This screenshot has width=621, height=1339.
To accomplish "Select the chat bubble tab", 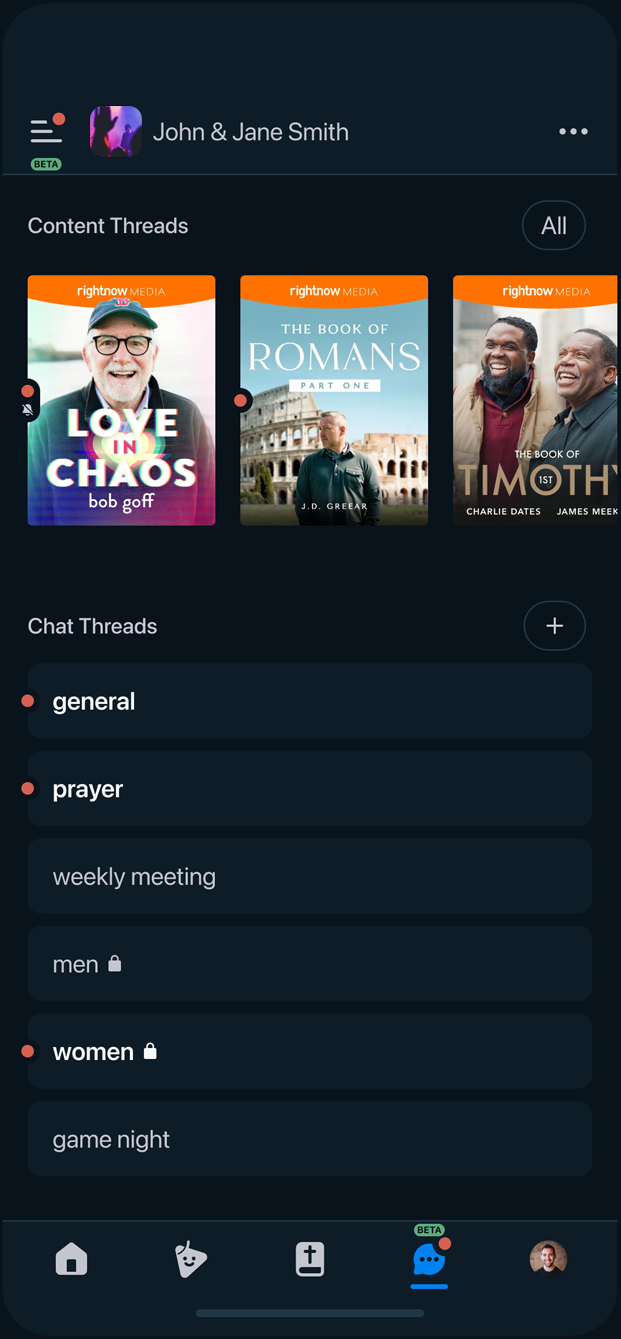I will point(429,1259).
